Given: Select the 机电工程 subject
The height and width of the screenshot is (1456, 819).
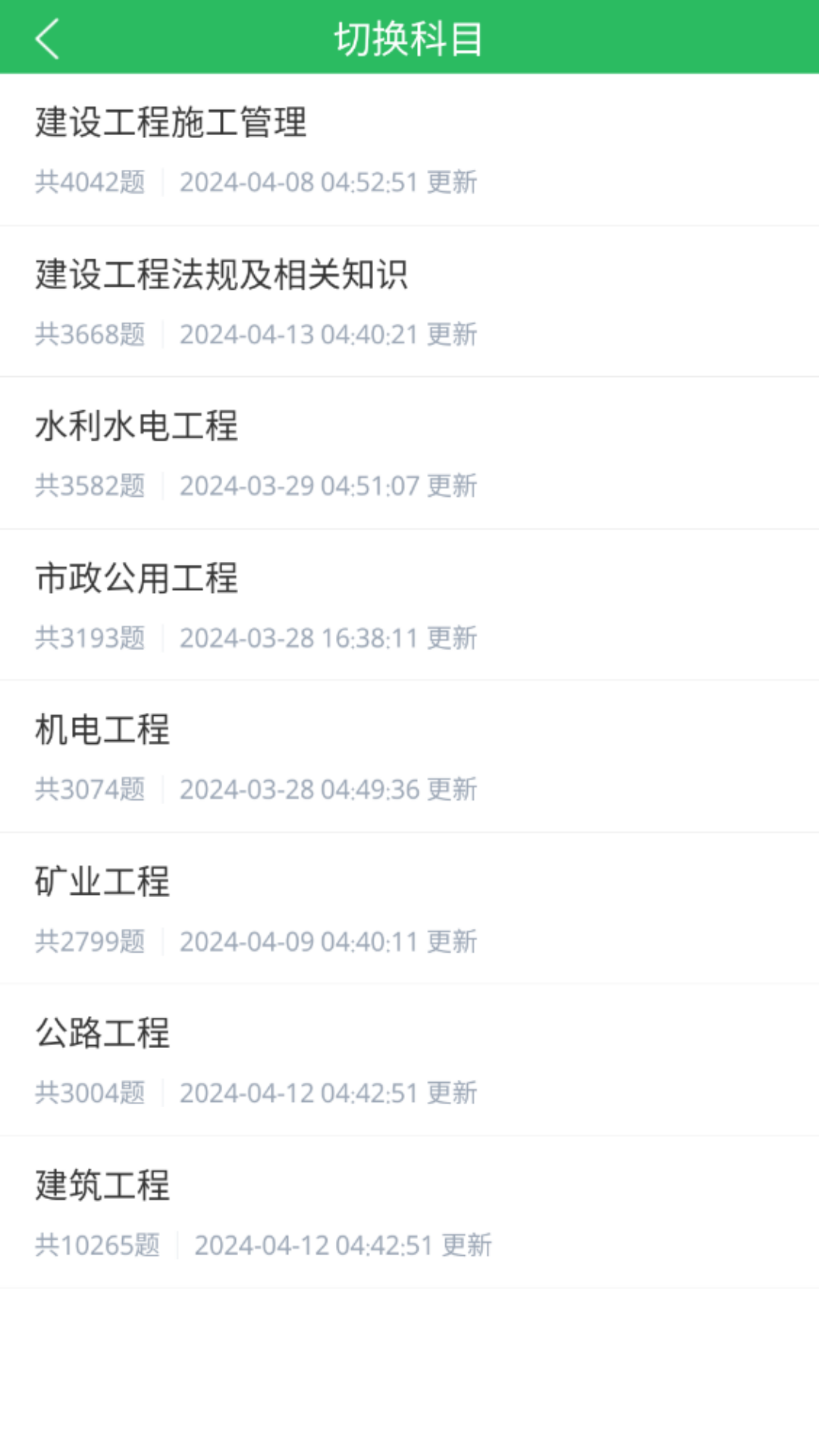Looking at the screenshot, I should [x=102, y=730].
